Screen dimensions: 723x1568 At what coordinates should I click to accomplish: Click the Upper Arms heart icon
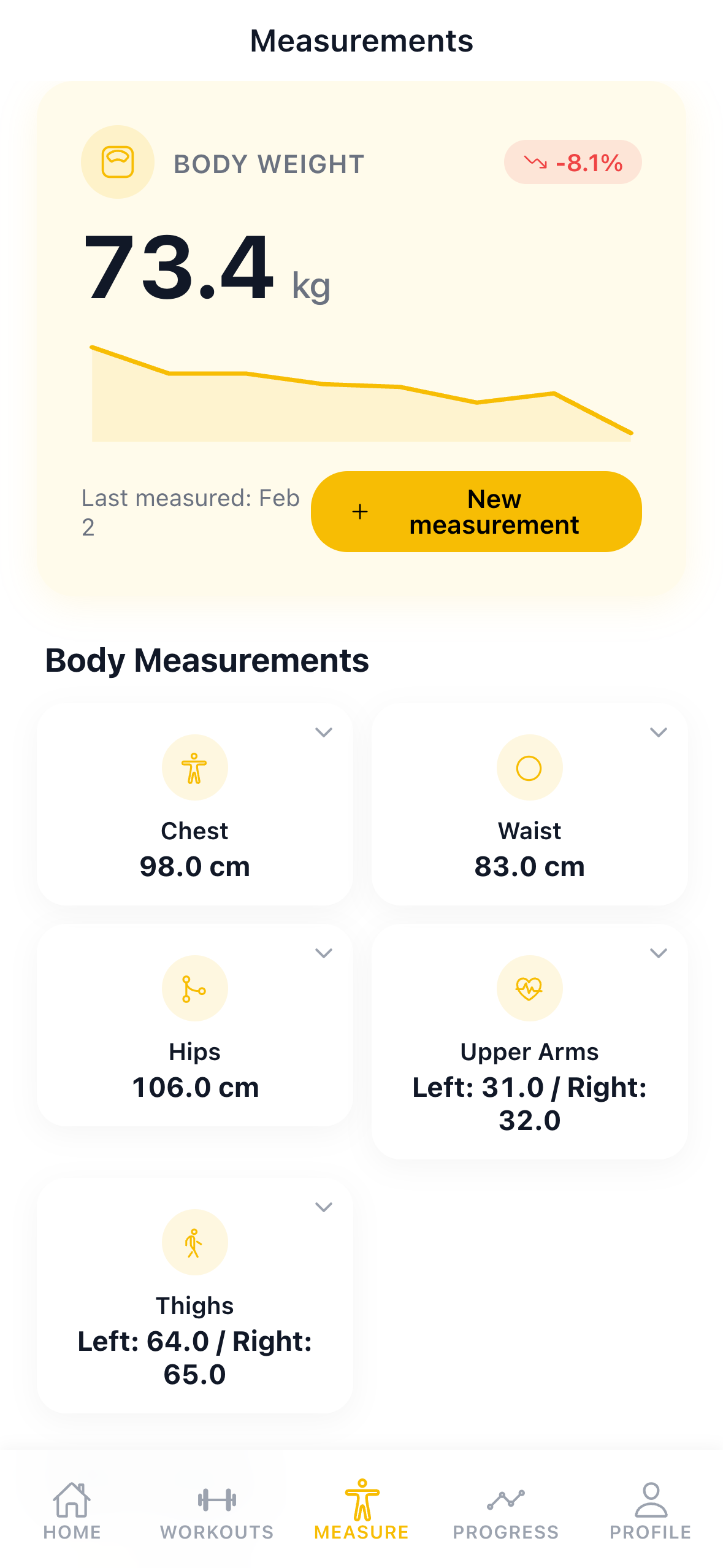pyautogui.click(x=529, y=988)
